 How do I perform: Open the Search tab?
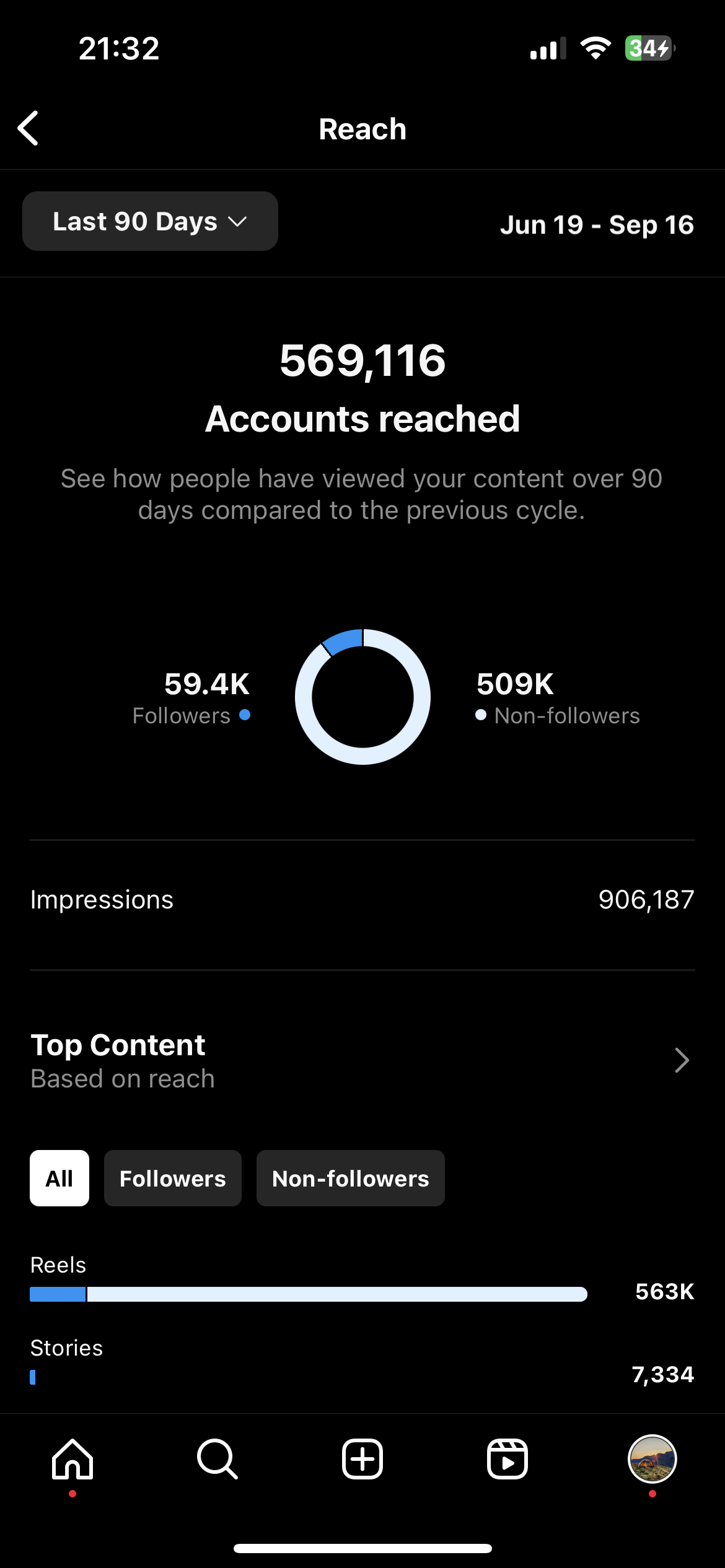click(x=217, y=1459)
